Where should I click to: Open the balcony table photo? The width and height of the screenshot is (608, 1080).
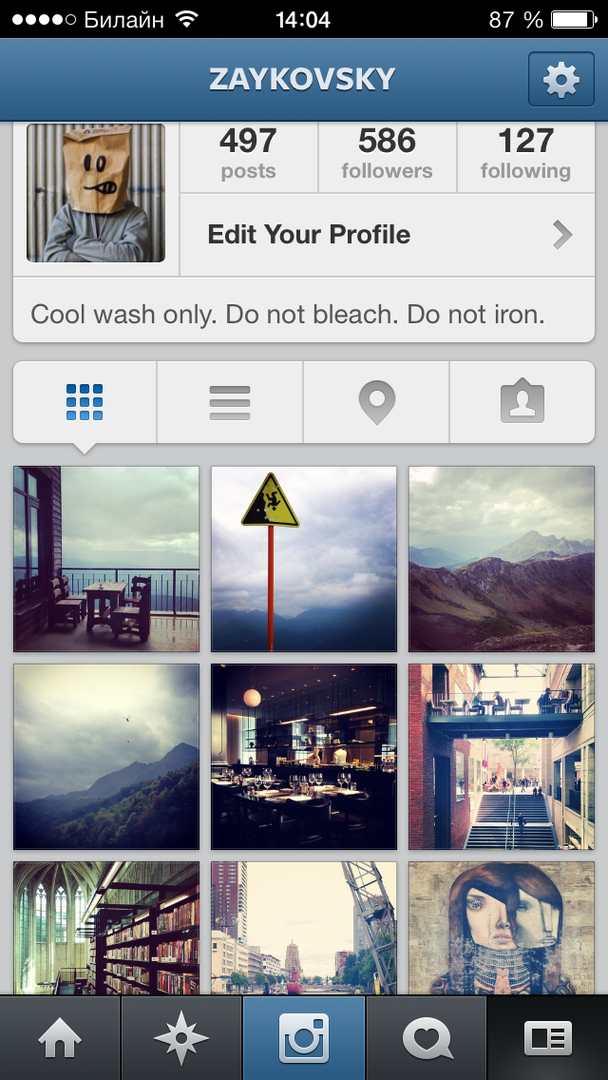point(106,559)
